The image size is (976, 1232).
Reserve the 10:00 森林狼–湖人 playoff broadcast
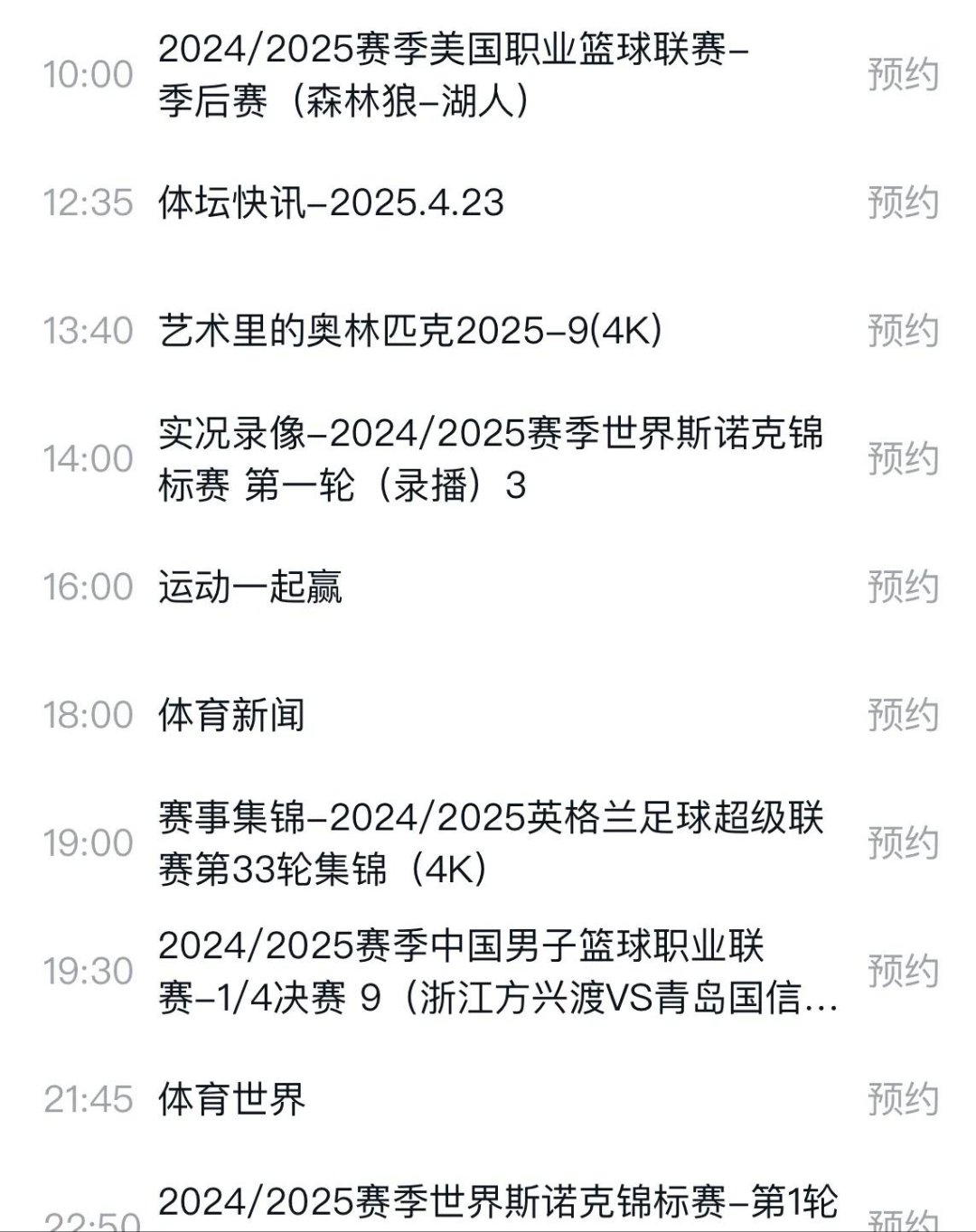903,74
